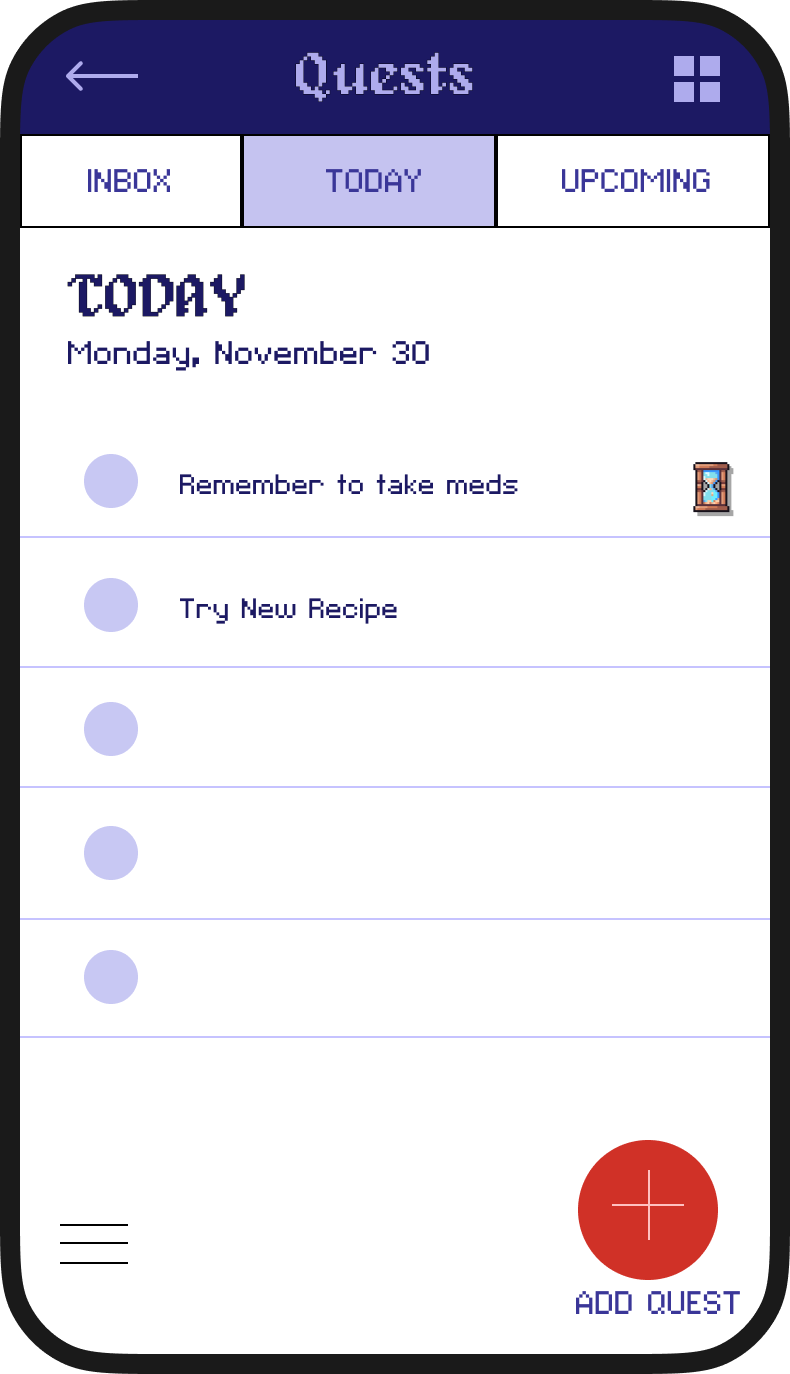Open the Try New Recipe quest
The image size is (790, 1374).
click(x=290, y=609)
